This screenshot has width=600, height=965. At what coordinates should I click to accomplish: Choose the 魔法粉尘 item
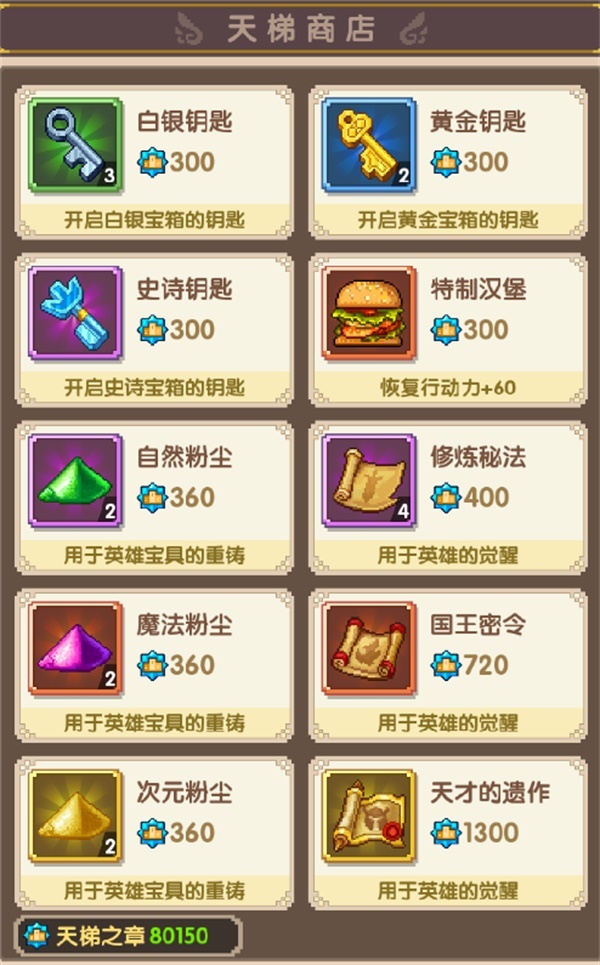[156, 664]
